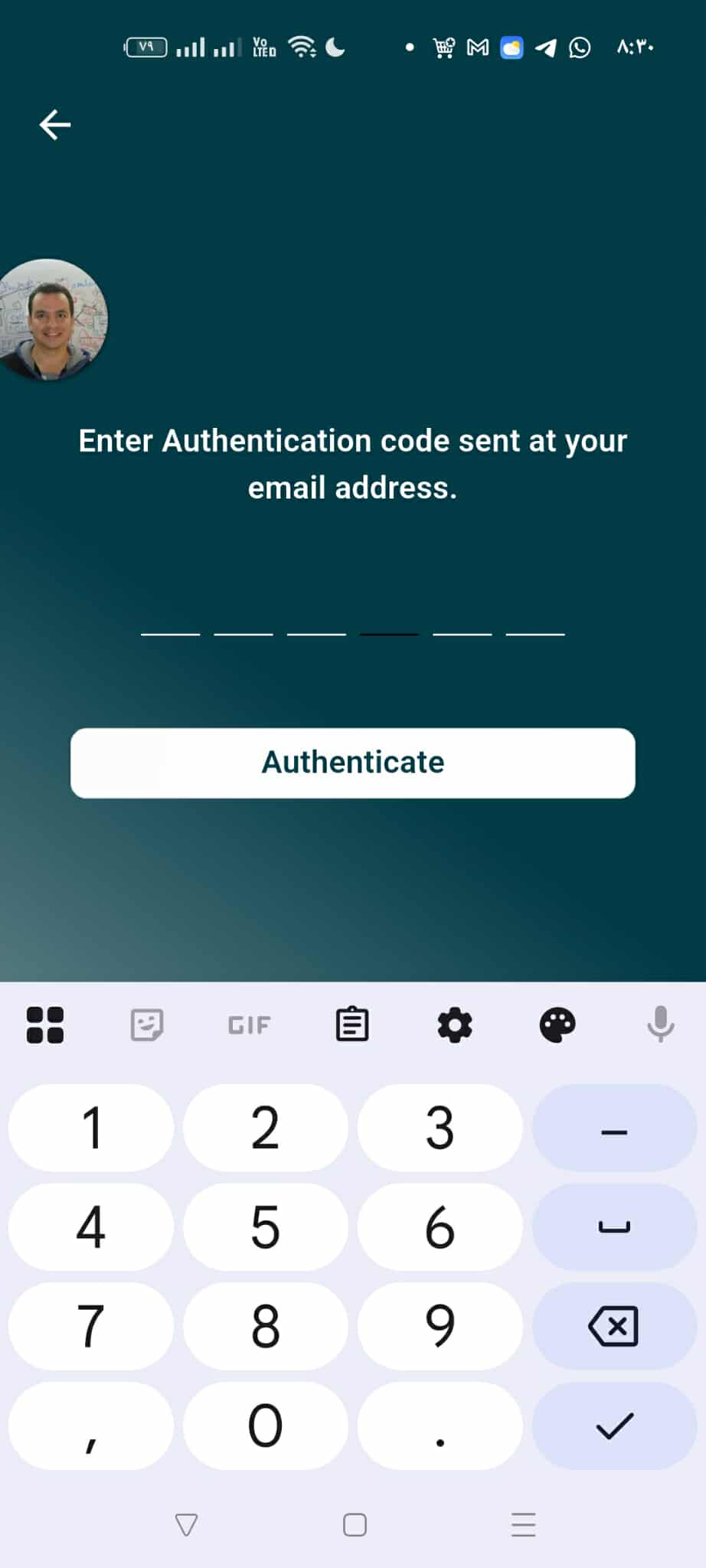This screenshot has width=706, height=1568.
Task: Open the keyboard GIF panel
Action: point(250,1024)
